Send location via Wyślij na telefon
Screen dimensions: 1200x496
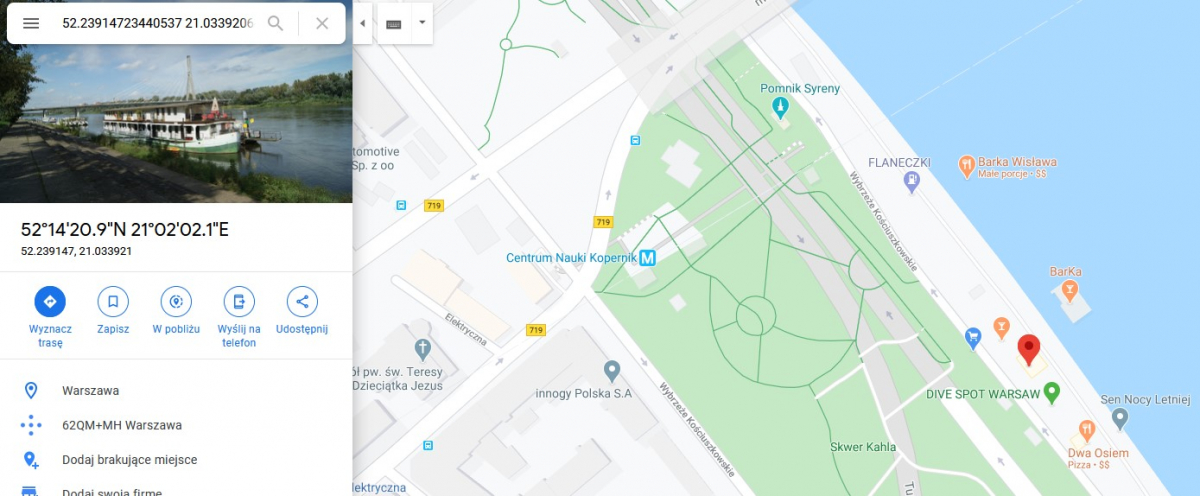[x=239, y=301]
